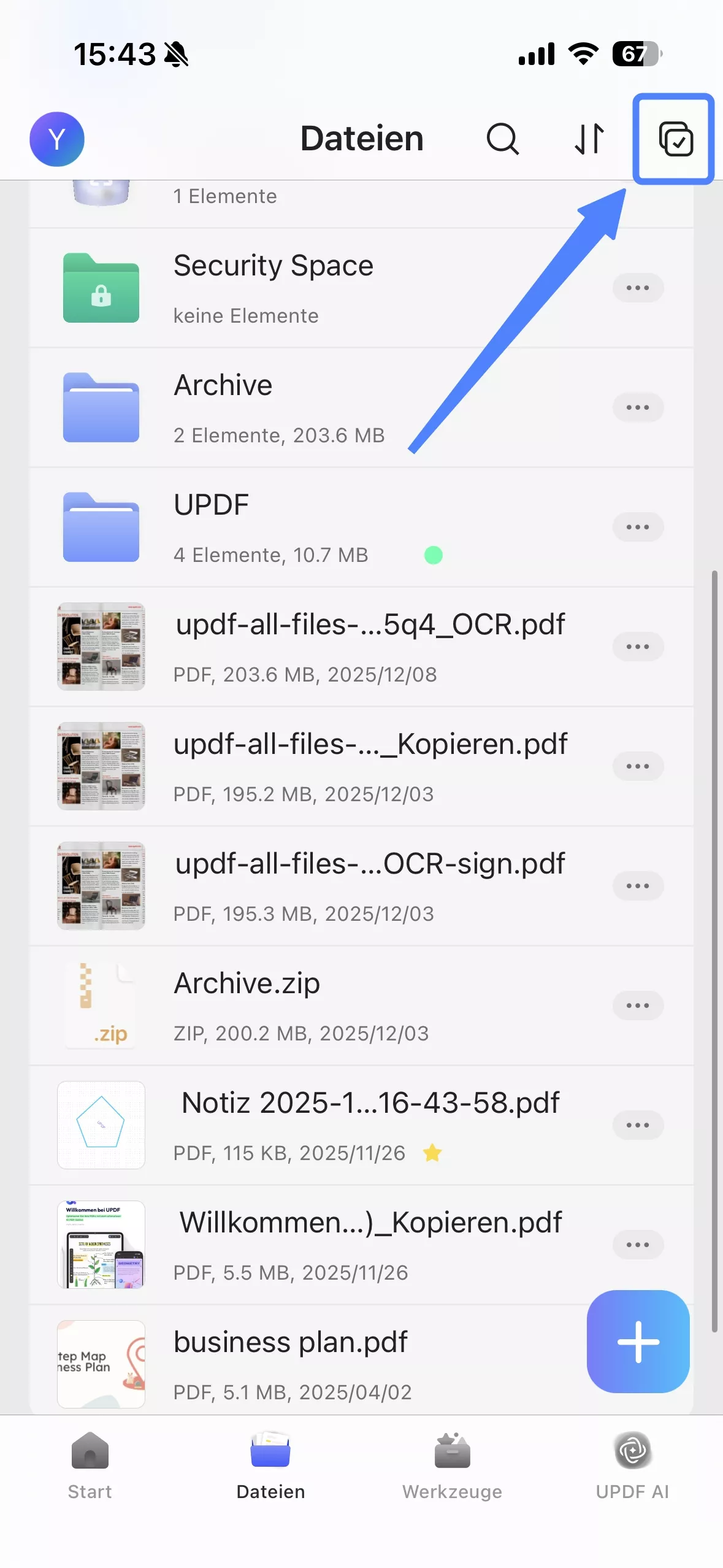Switch to the Start tab
Viewport: 723px width, 1568px height.
(90, 1466)
